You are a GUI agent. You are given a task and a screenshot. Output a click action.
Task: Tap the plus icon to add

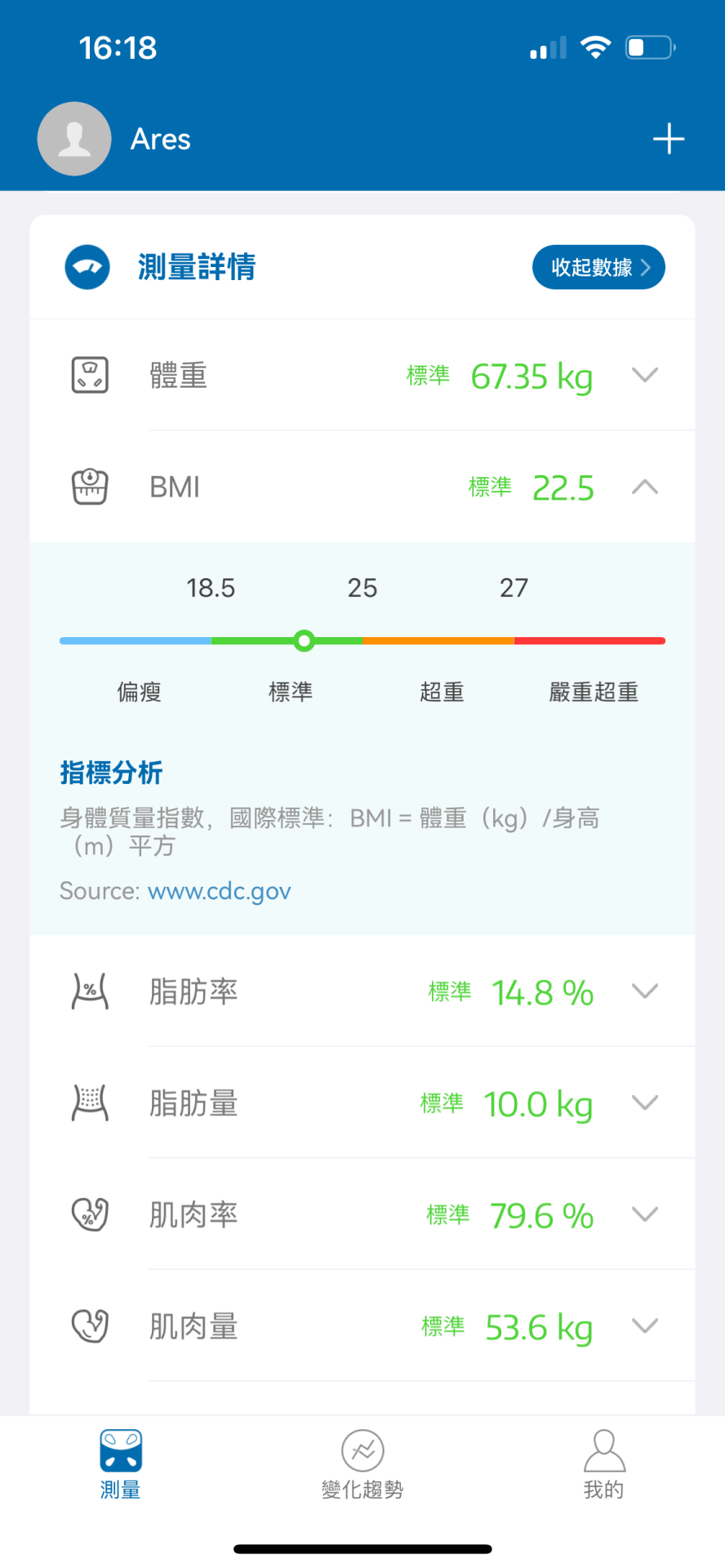point(668,139)
